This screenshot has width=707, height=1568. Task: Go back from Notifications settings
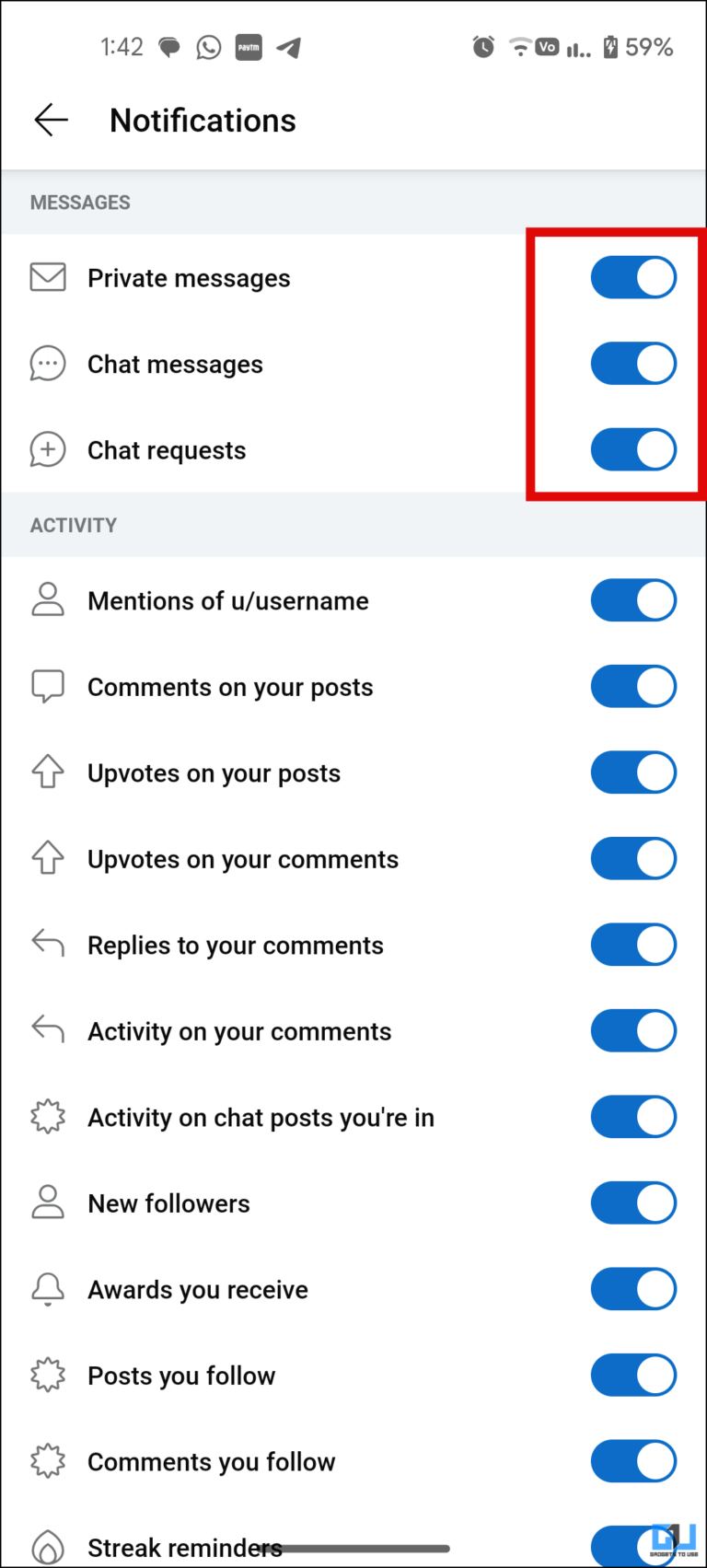pos(51,120)
